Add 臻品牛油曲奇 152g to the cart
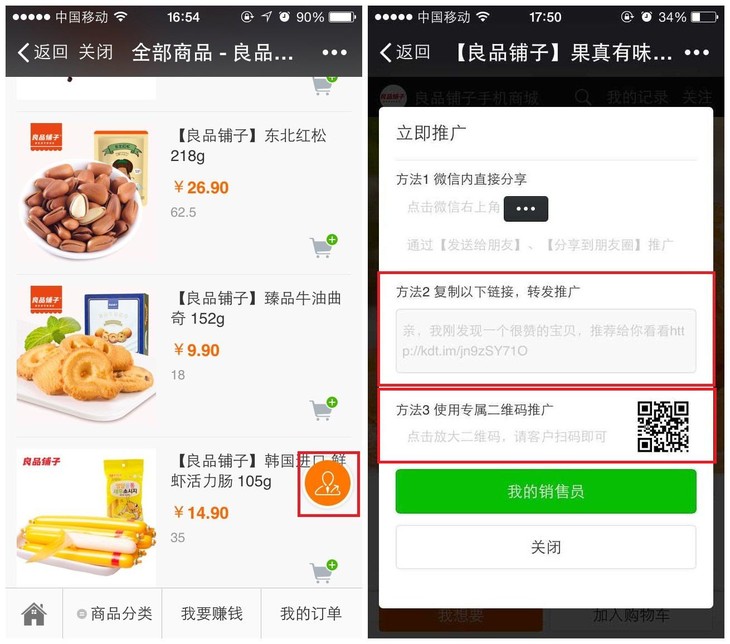The width and height of the screenshot is (730, 644). 323,407
